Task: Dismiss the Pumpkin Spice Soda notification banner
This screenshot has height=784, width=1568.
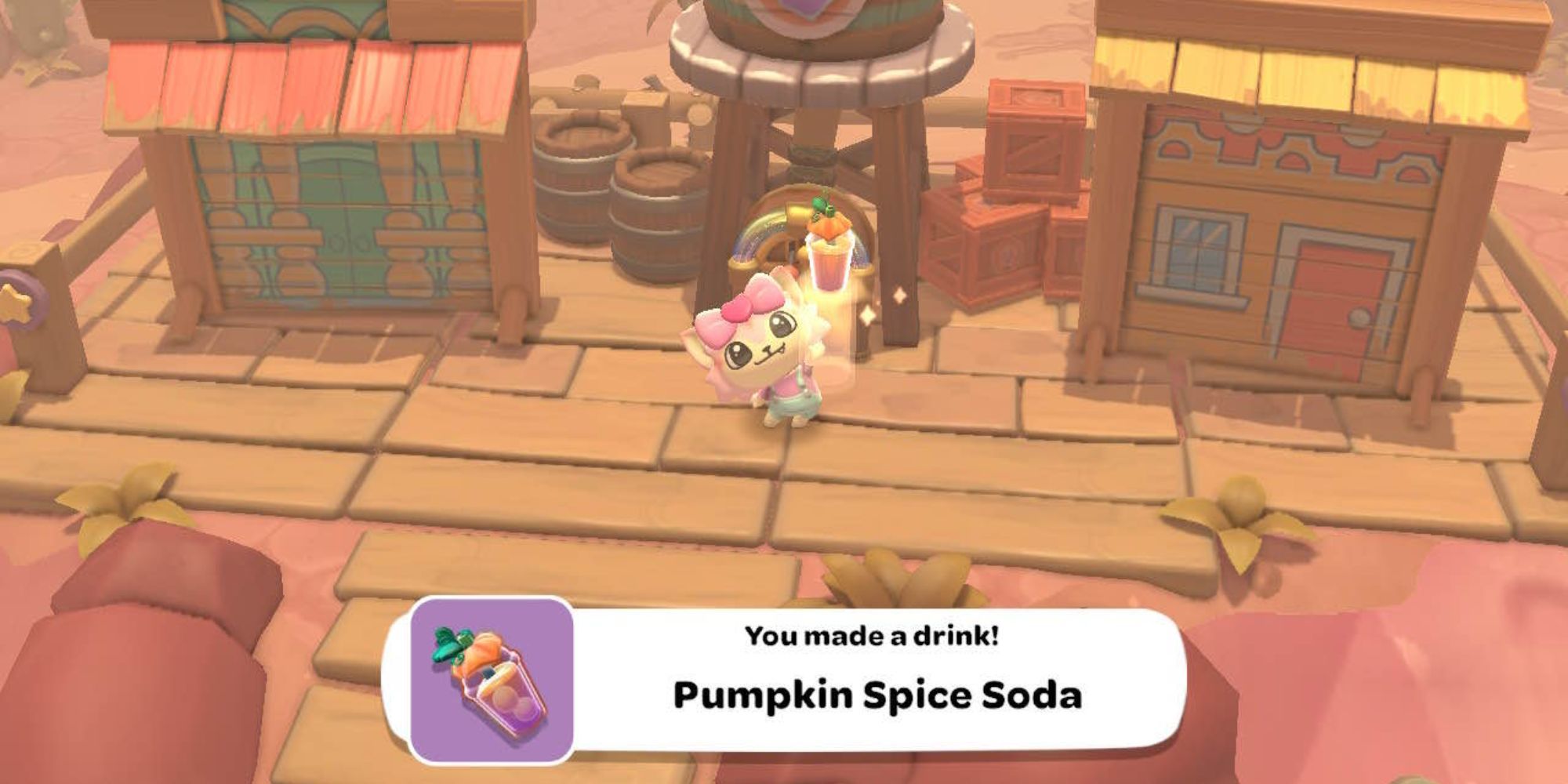Action: click(x=874, y=679)
